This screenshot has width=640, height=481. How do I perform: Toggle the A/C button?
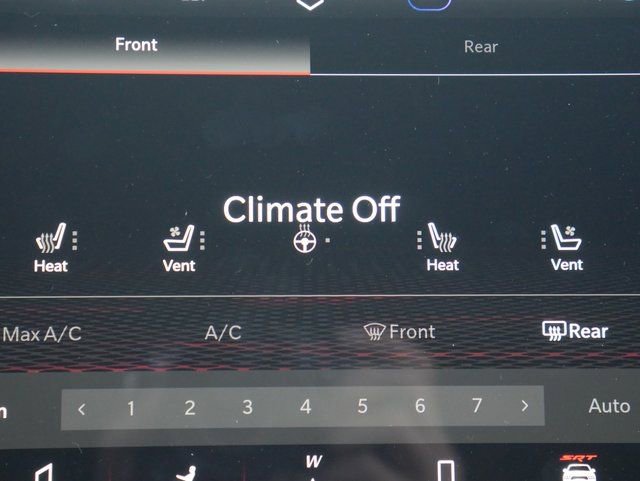[223, 333]
